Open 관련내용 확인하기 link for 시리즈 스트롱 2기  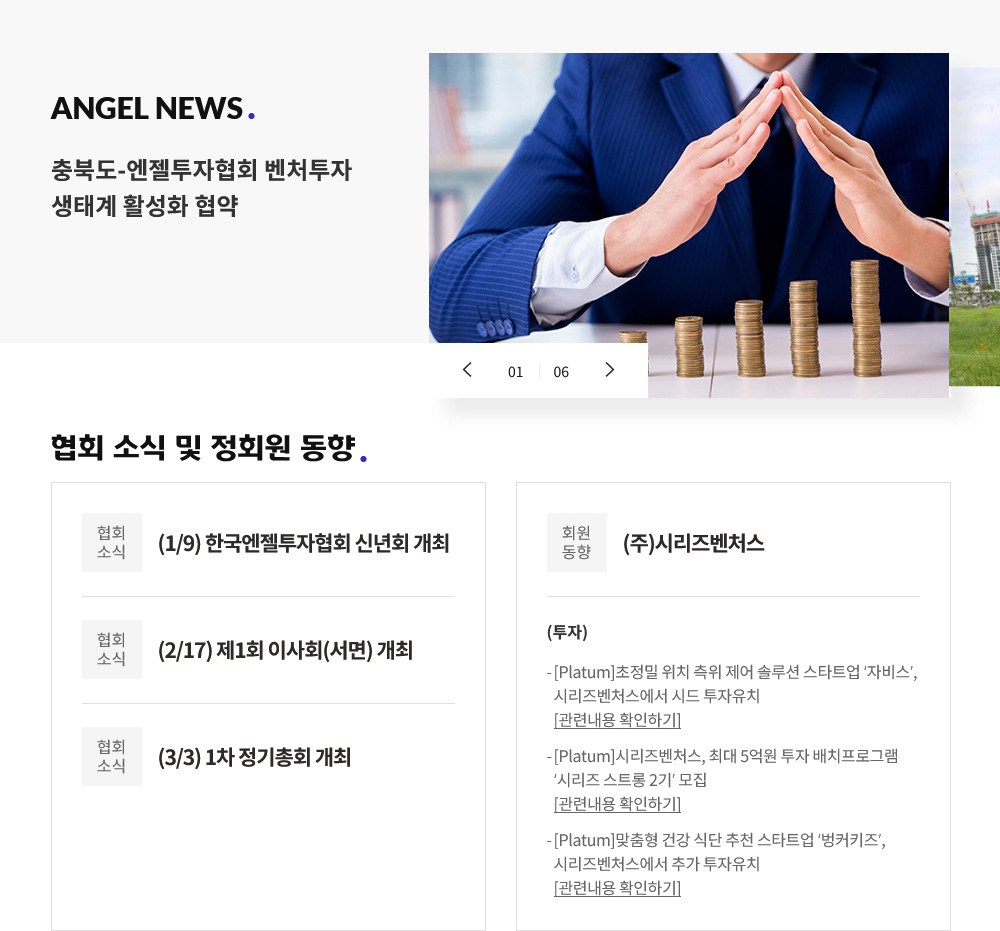[617, 804]
